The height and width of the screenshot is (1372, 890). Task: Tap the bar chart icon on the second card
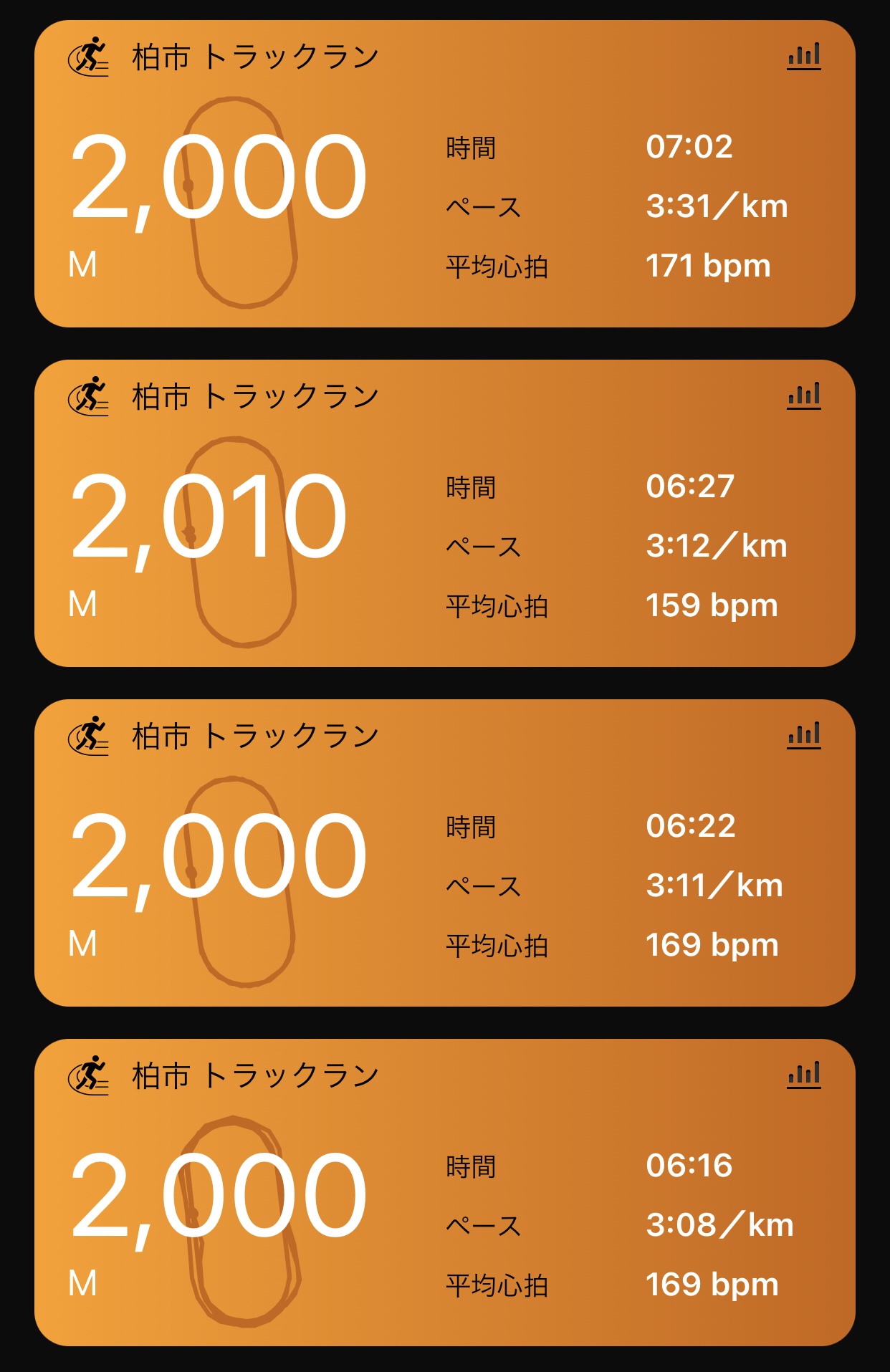pos(804,394)
